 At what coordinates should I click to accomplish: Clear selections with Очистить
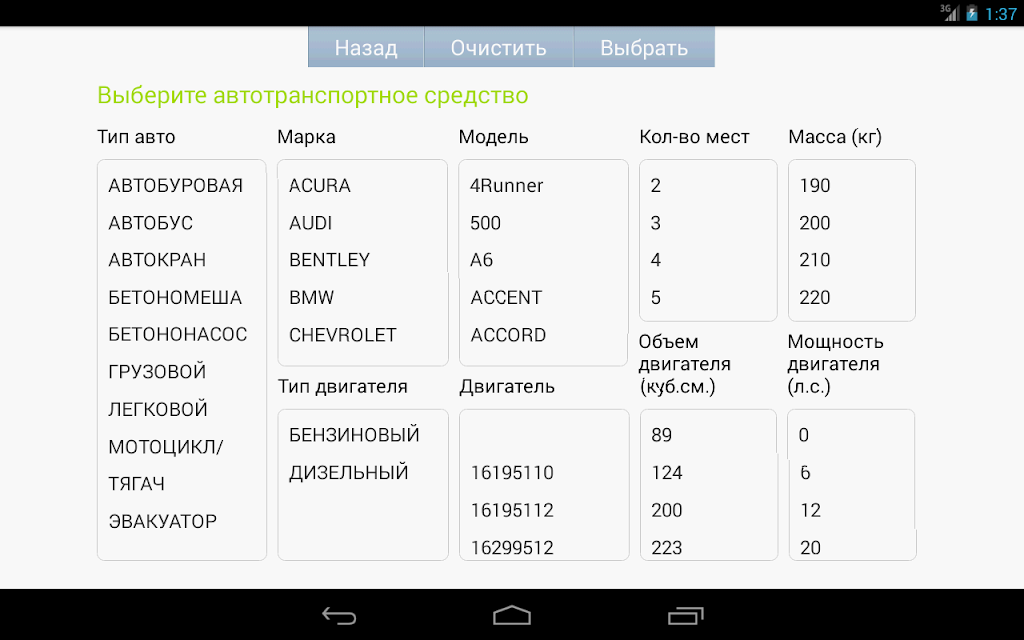click(x=498, y=47)
